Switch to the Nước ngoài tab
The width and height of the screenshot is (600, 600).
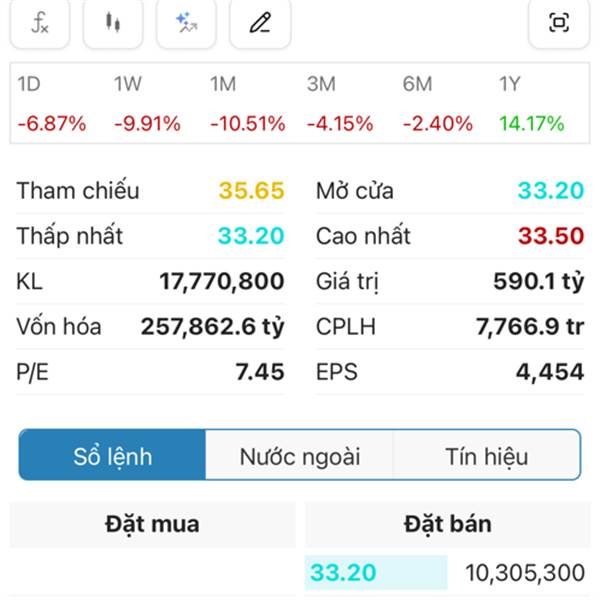coord(299,456)
